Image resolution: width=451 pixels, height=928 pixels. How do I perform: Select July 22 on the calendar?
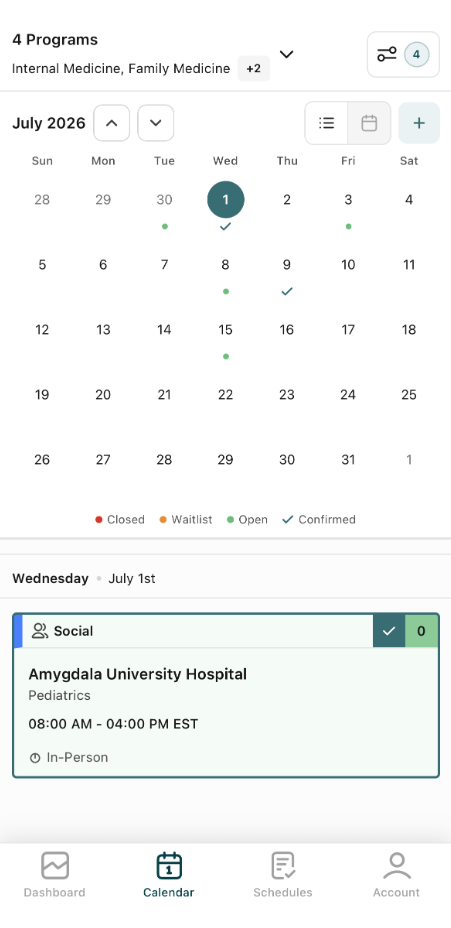(x=226, y=395)
